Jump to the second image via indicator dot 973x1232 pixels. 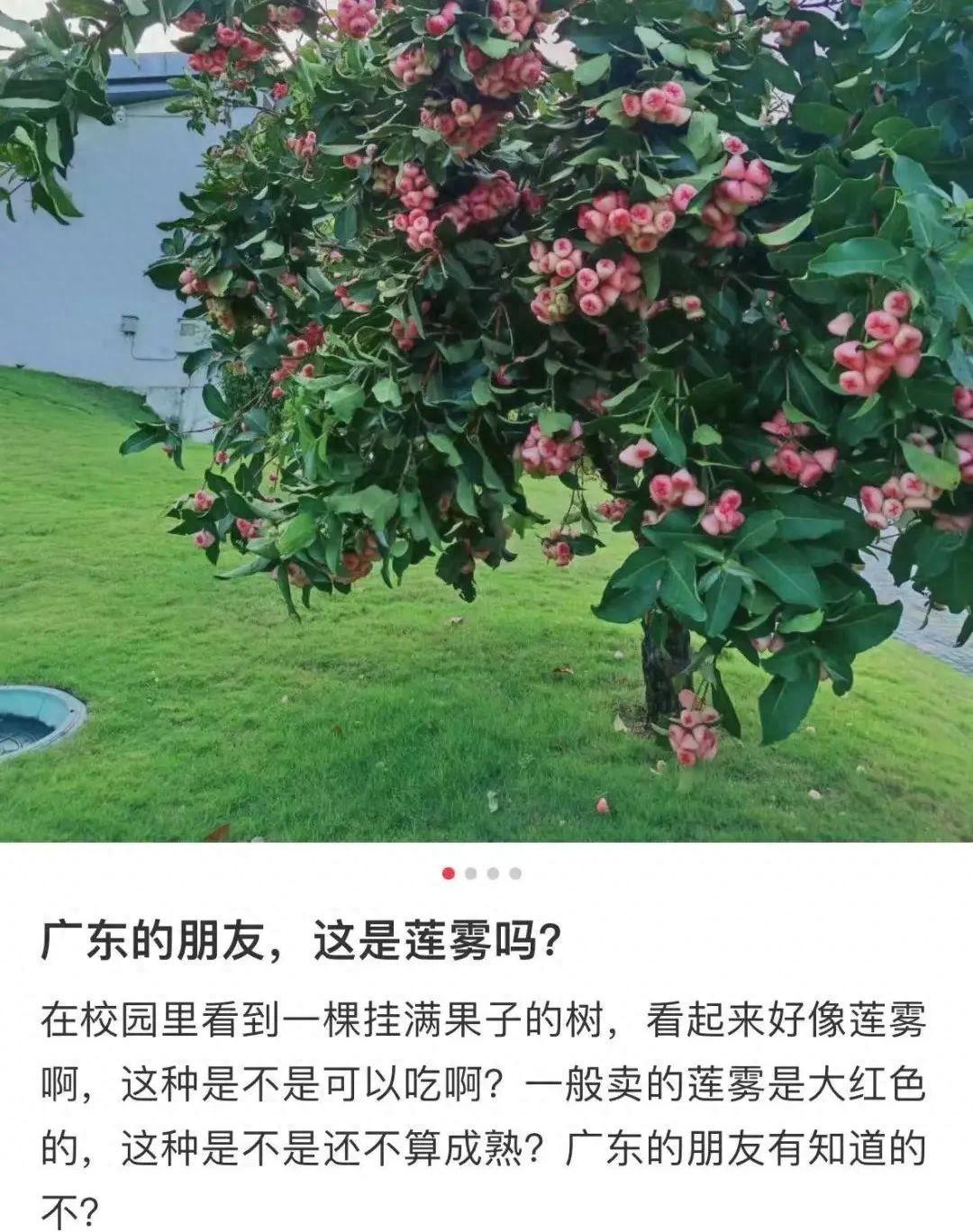(x=471, y=873)
